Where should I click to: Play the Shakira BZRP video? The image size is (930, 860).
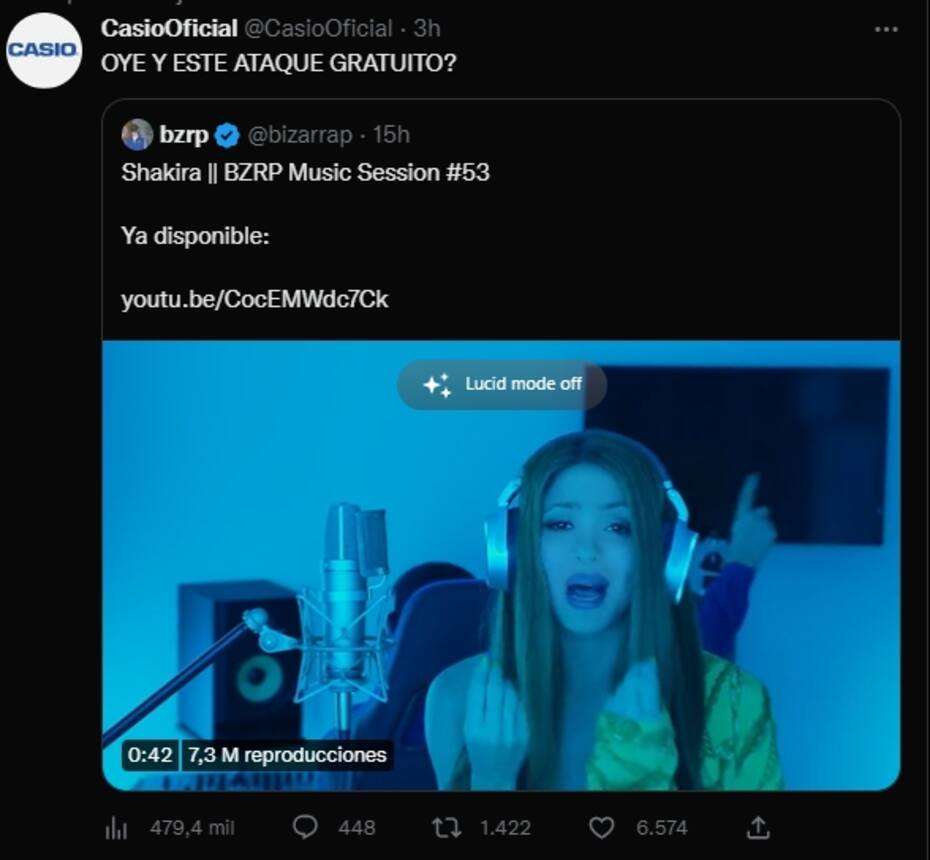500,600
